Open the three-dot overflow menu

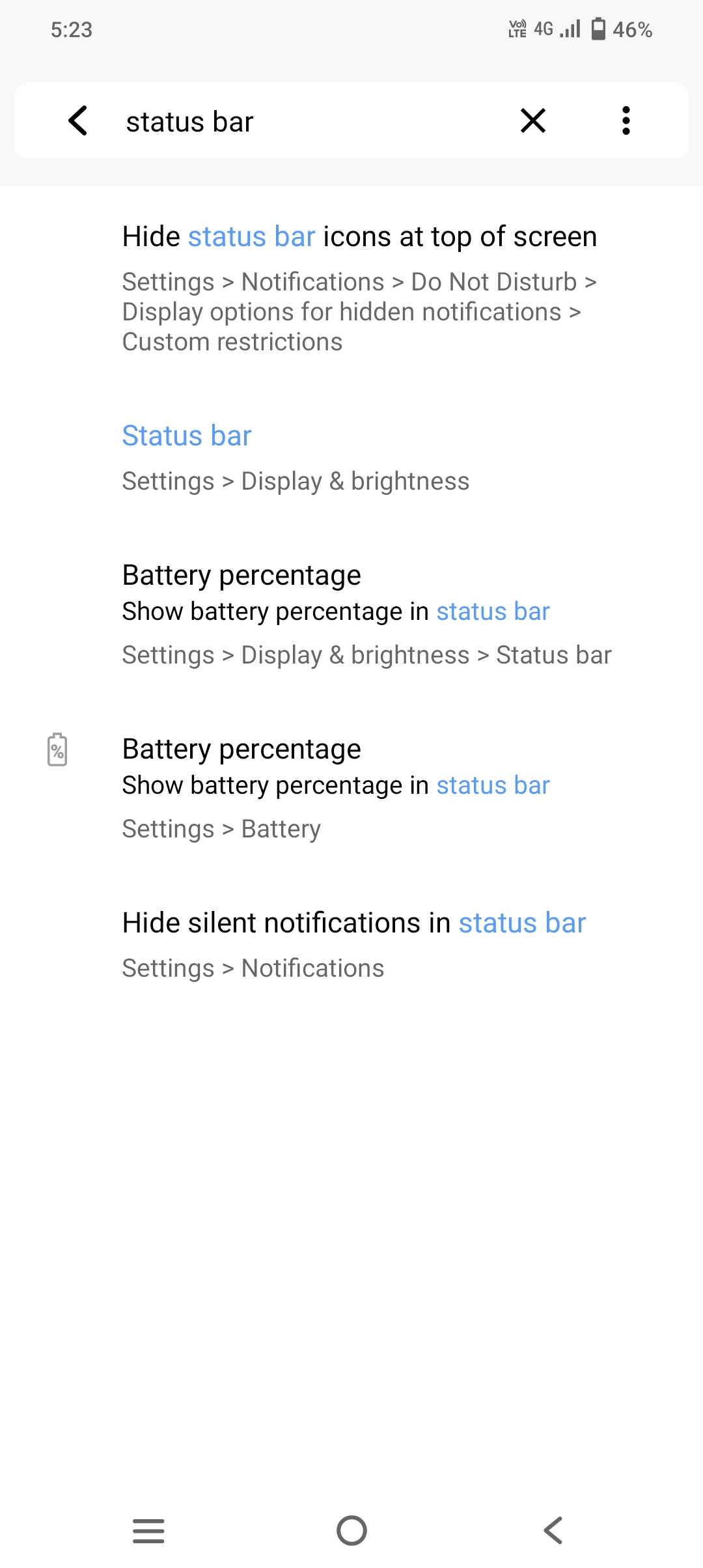[626, 121]
